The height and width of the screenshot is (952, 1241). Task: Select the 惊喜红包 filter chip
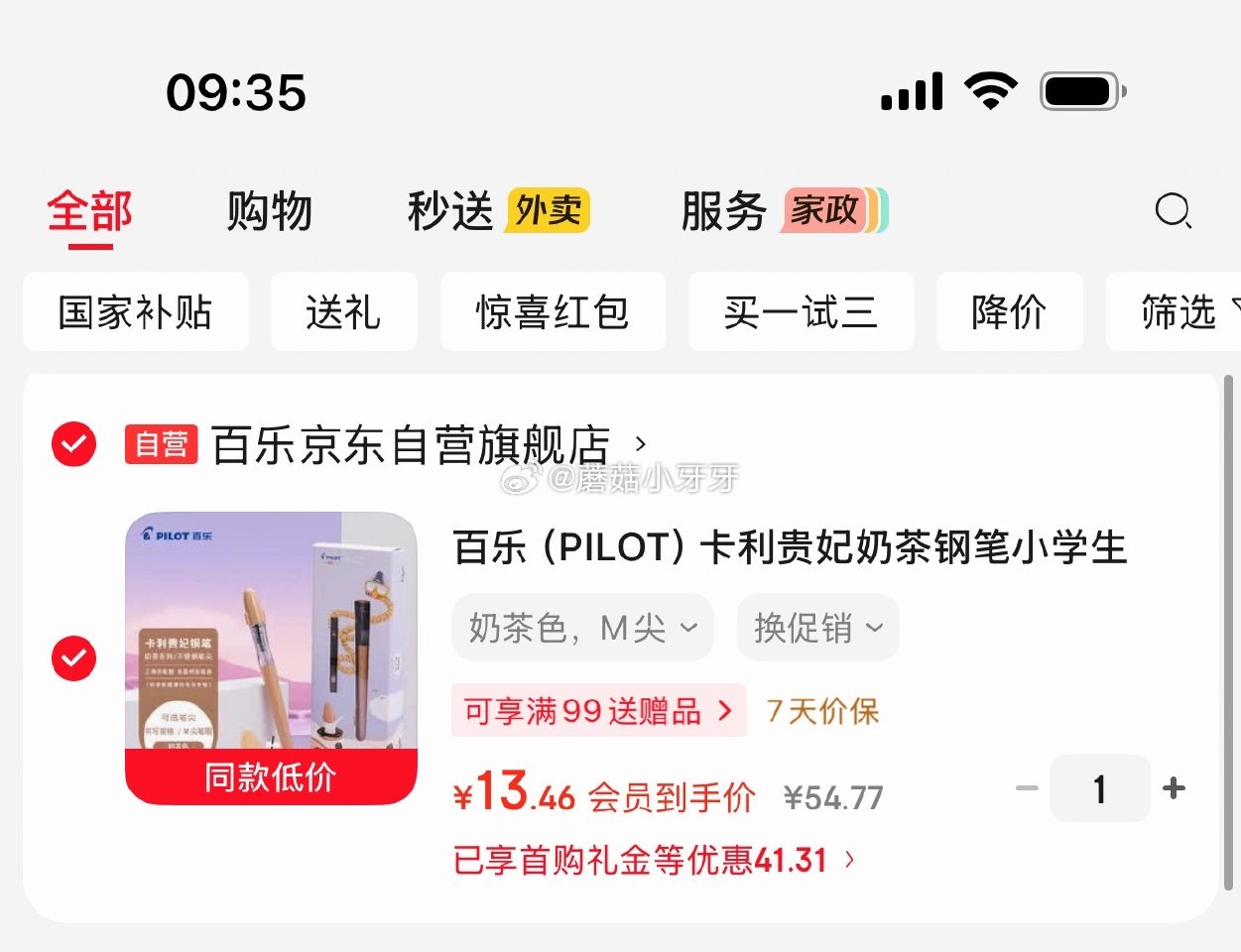click(553, 312)
